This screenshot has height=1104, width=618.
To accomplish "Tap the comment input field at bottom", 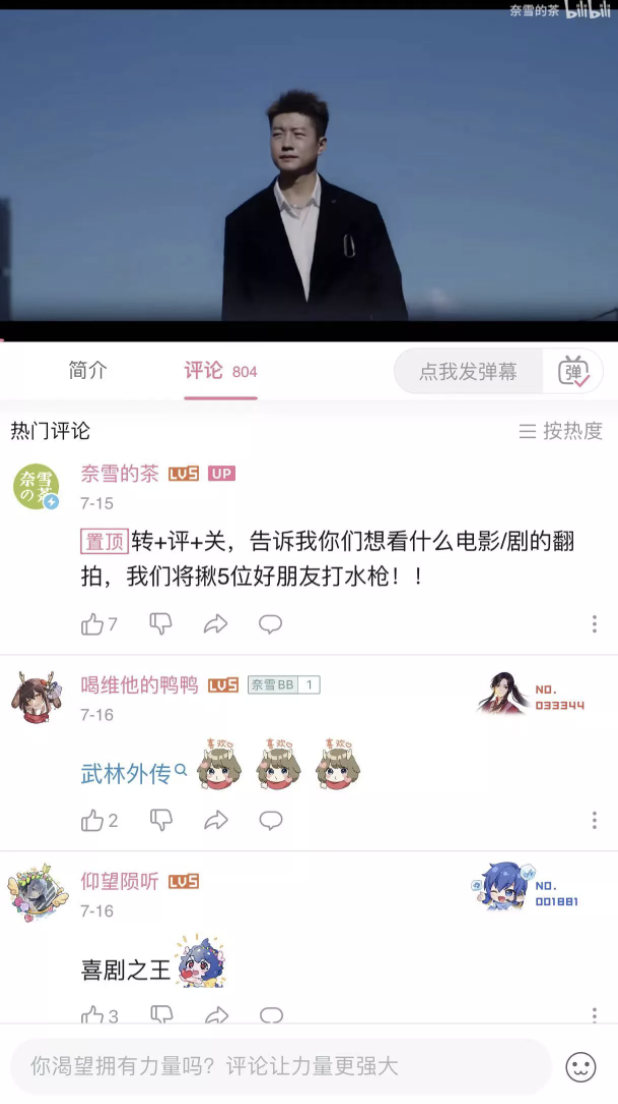I will tap(281, 1066).
